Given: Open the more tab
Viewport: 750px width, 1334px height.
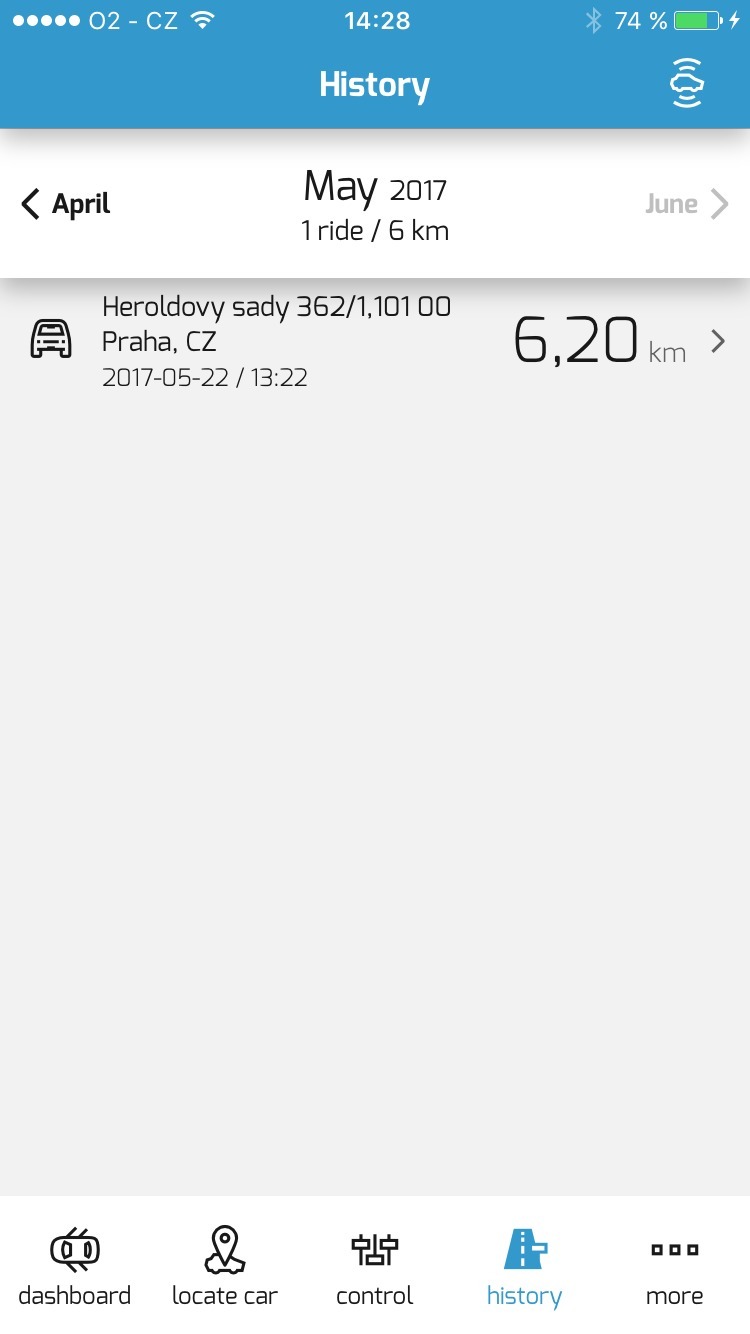Looking at the screenshot, I should click(x=675, y=1266).
